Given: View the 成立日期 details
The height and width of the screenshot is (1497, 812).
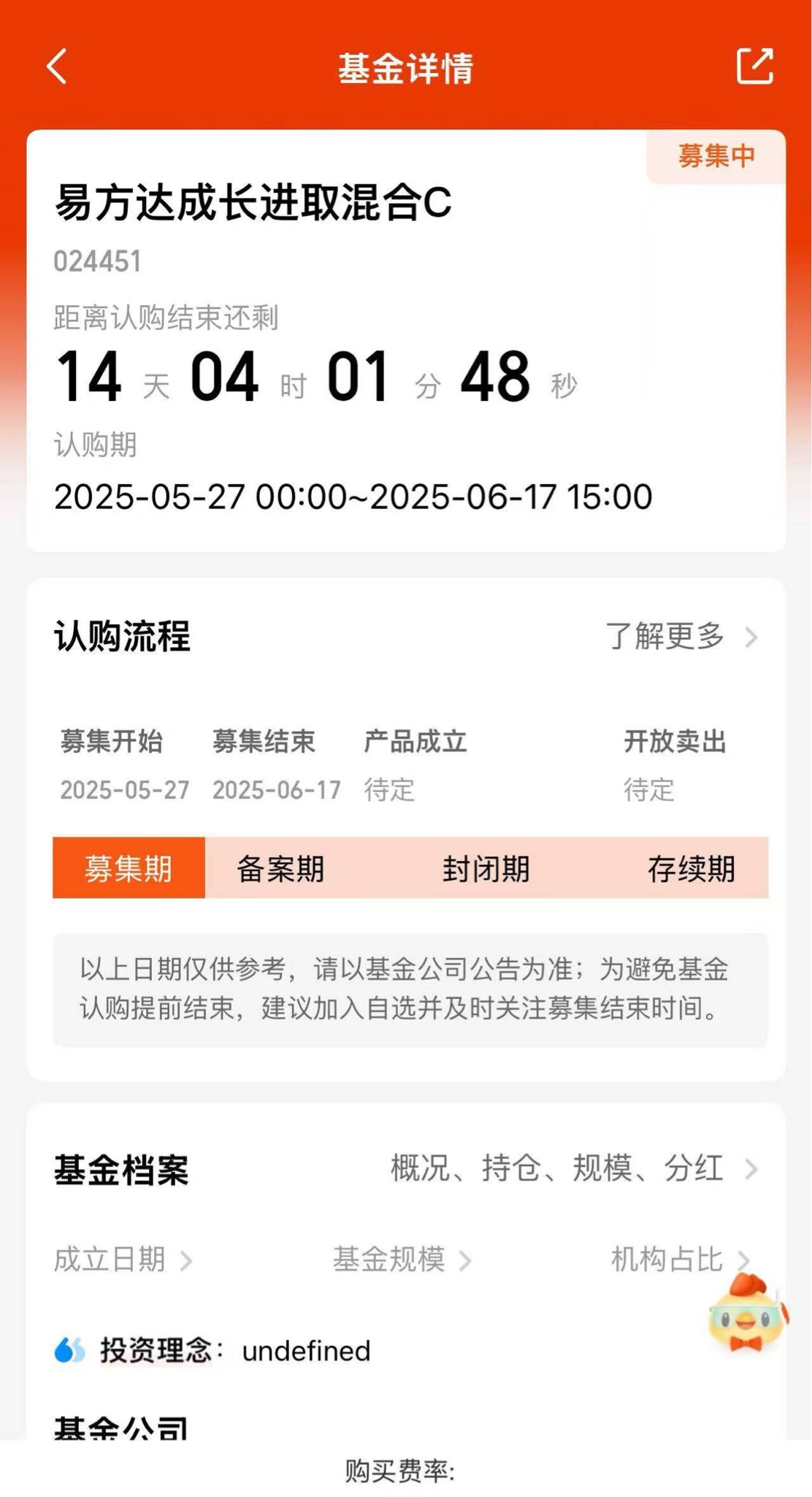Looking at the screenshot, I should 123,1260.
